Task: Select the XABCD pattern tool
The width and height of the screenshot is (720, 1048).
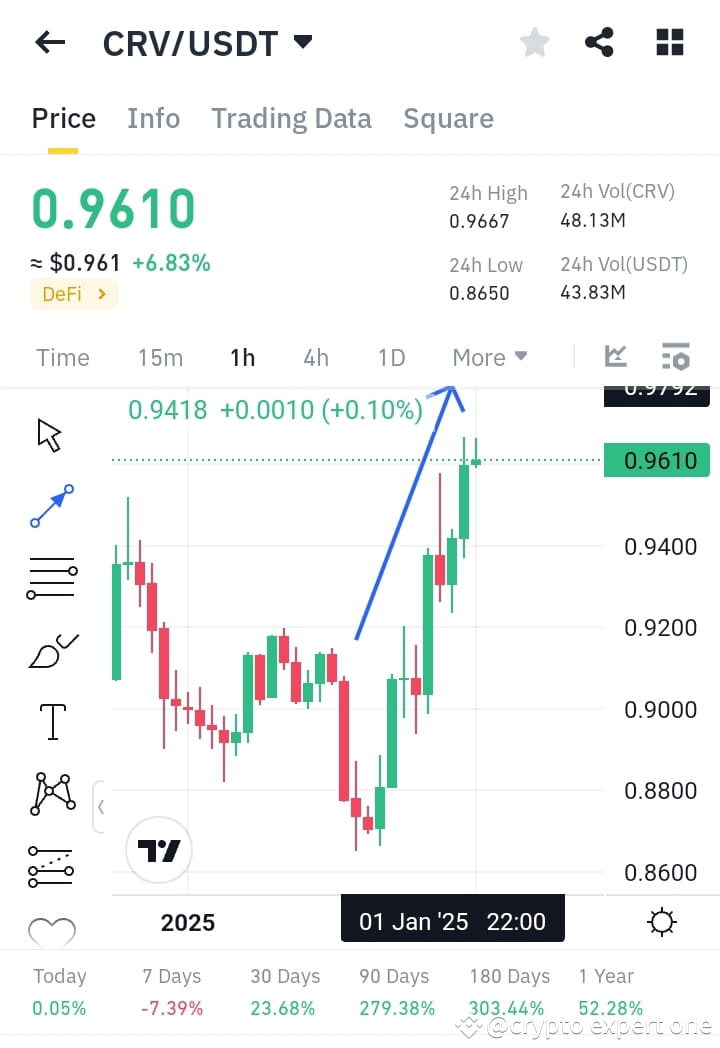Action: pyautogui.click(x=50, y=793)
